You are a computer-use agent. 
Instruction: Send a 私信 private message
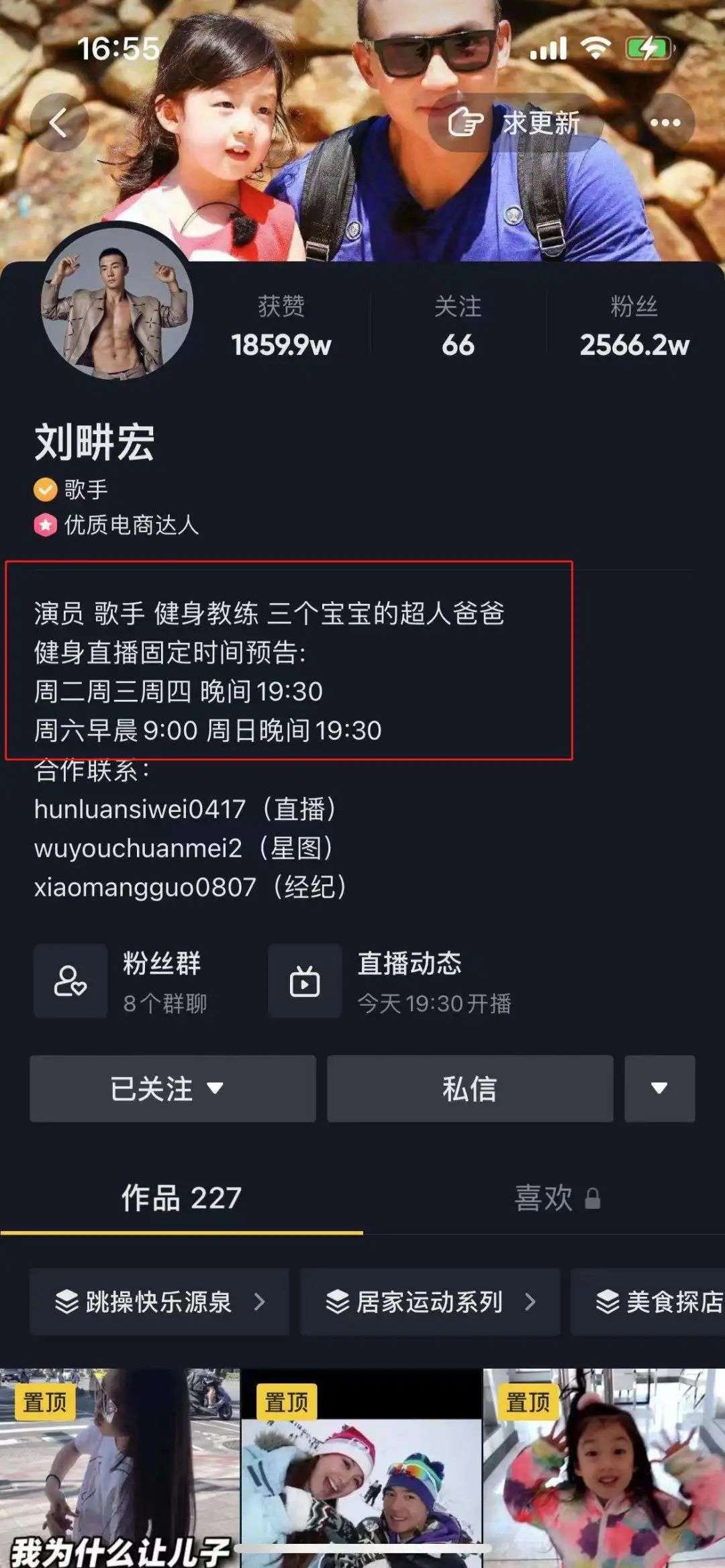[470, 1088]
